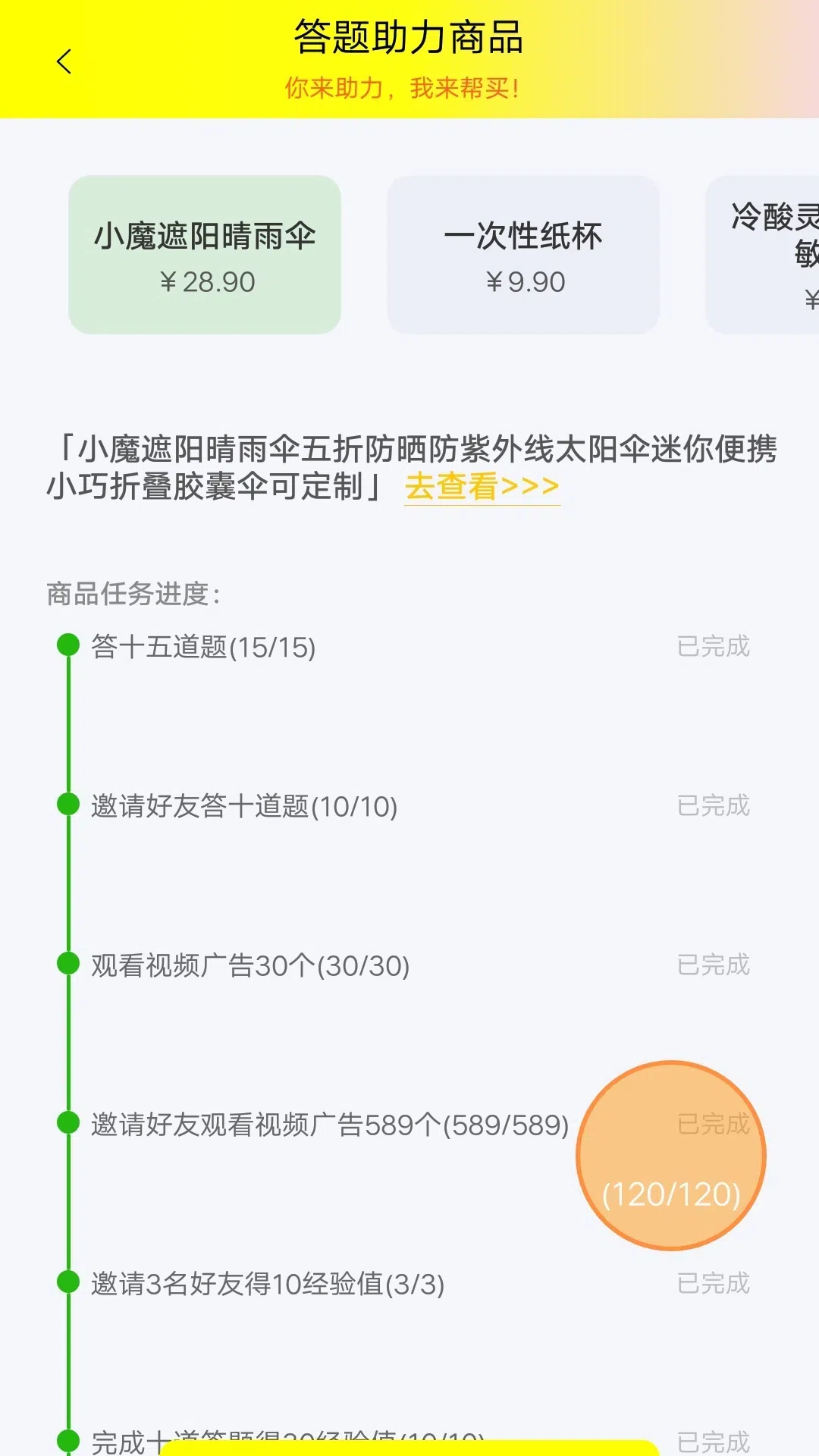Select the 一次性纸杯 product tab
The image size is (819, 1456).
pyautogui.click(x=523, y=254)
